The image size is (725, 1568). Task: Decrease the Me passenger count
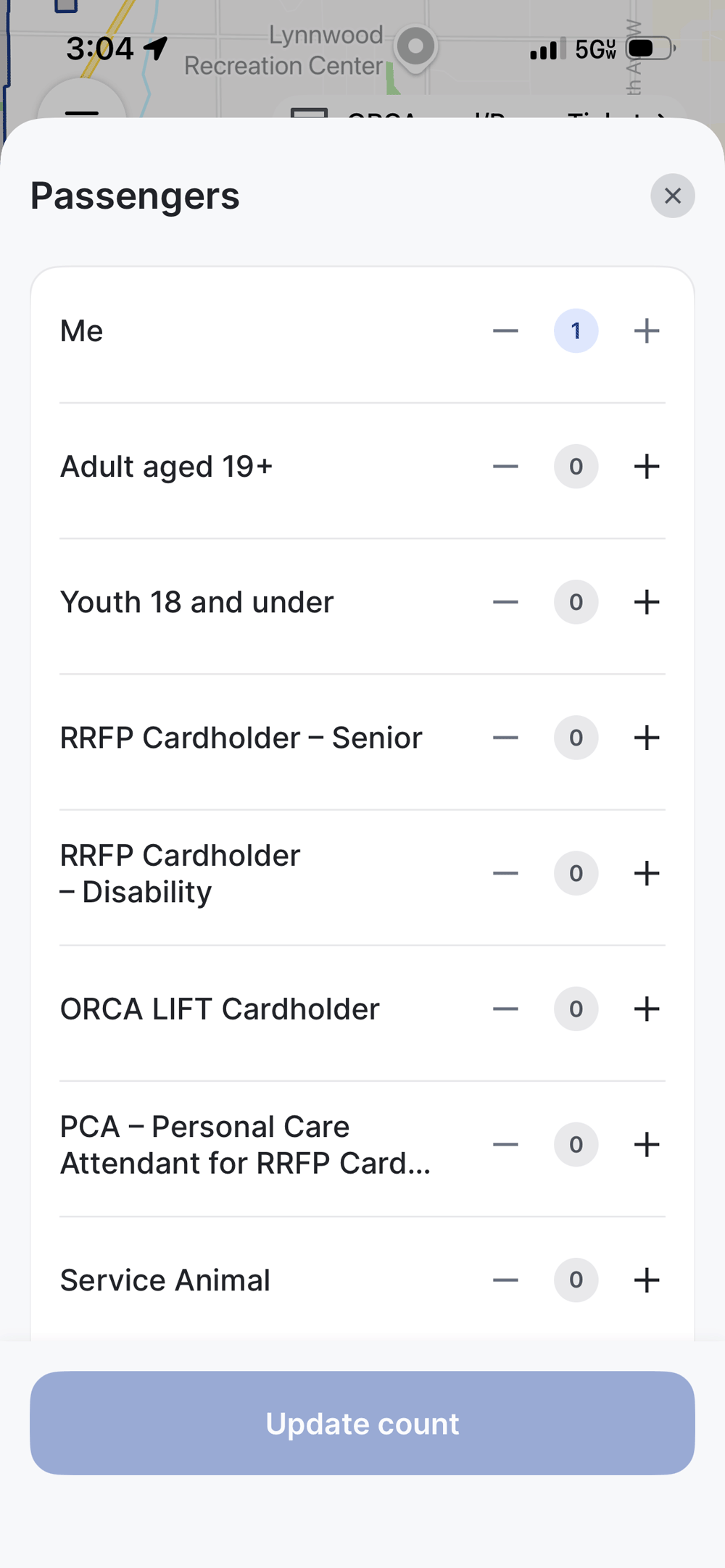(506, 330)
